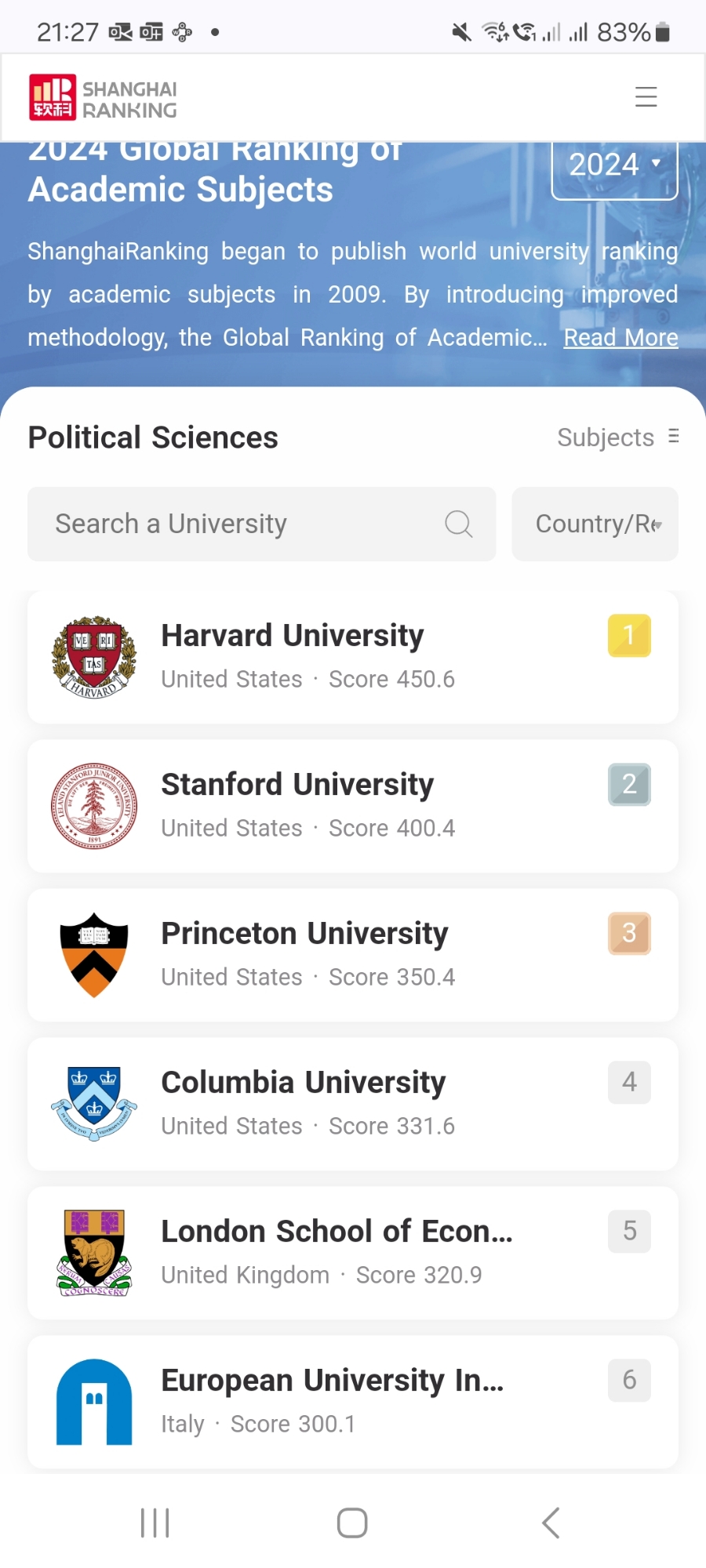Go to ShanghaiRanking home via logo
The height and width of the screenshot is (1568, 706).
pos(103,98)
